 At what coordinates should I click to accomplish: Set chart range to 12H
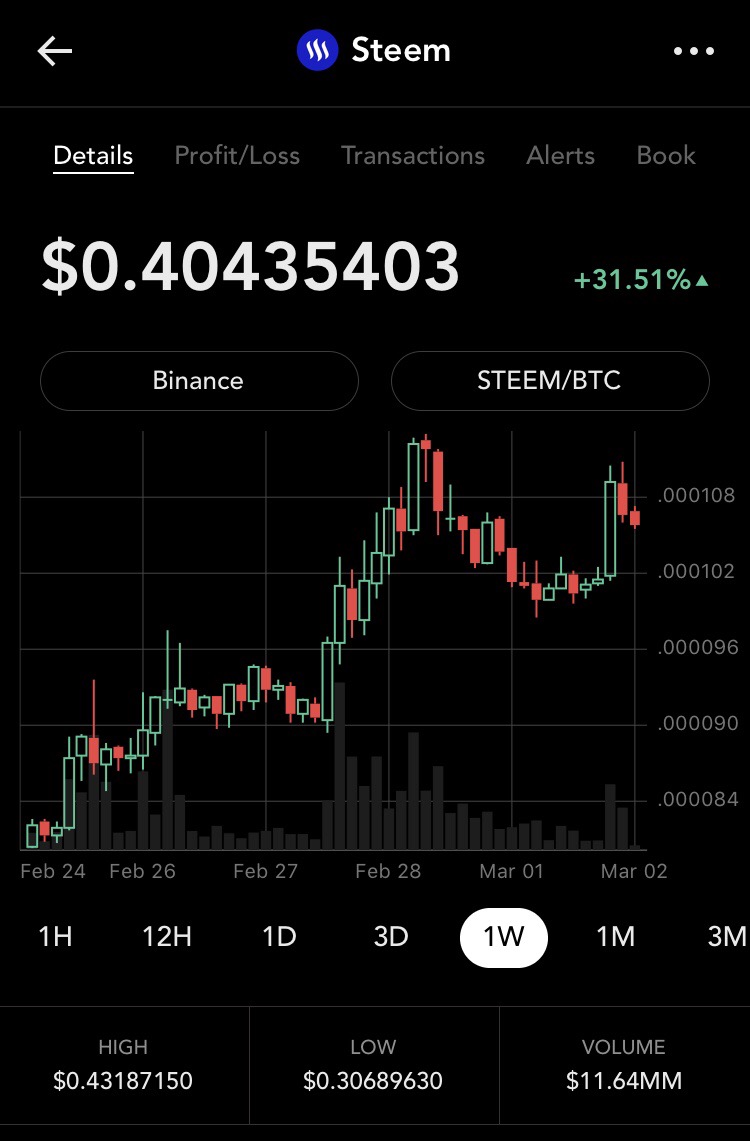pyautogui.click(x=167, y=937)
